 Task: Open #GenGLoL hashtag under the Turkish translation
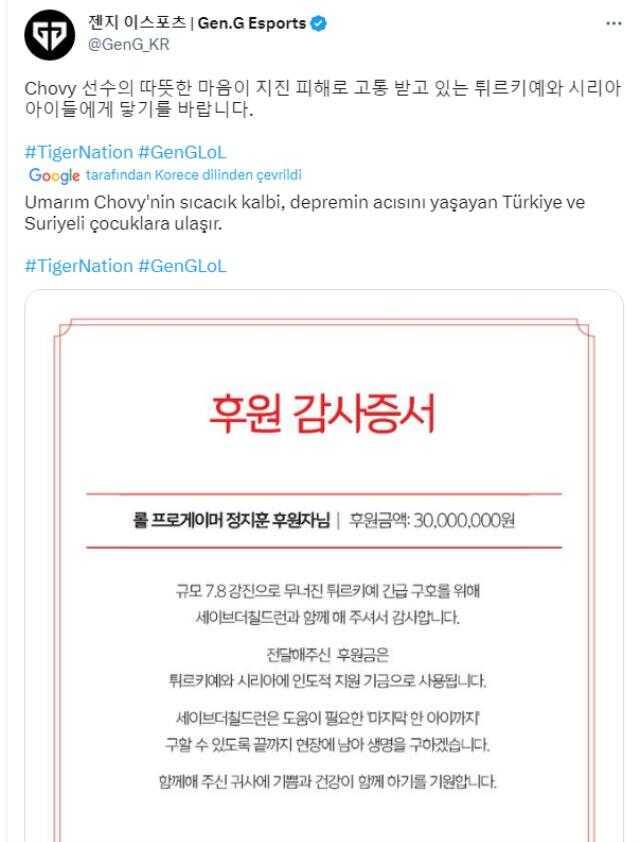[182, 266]
